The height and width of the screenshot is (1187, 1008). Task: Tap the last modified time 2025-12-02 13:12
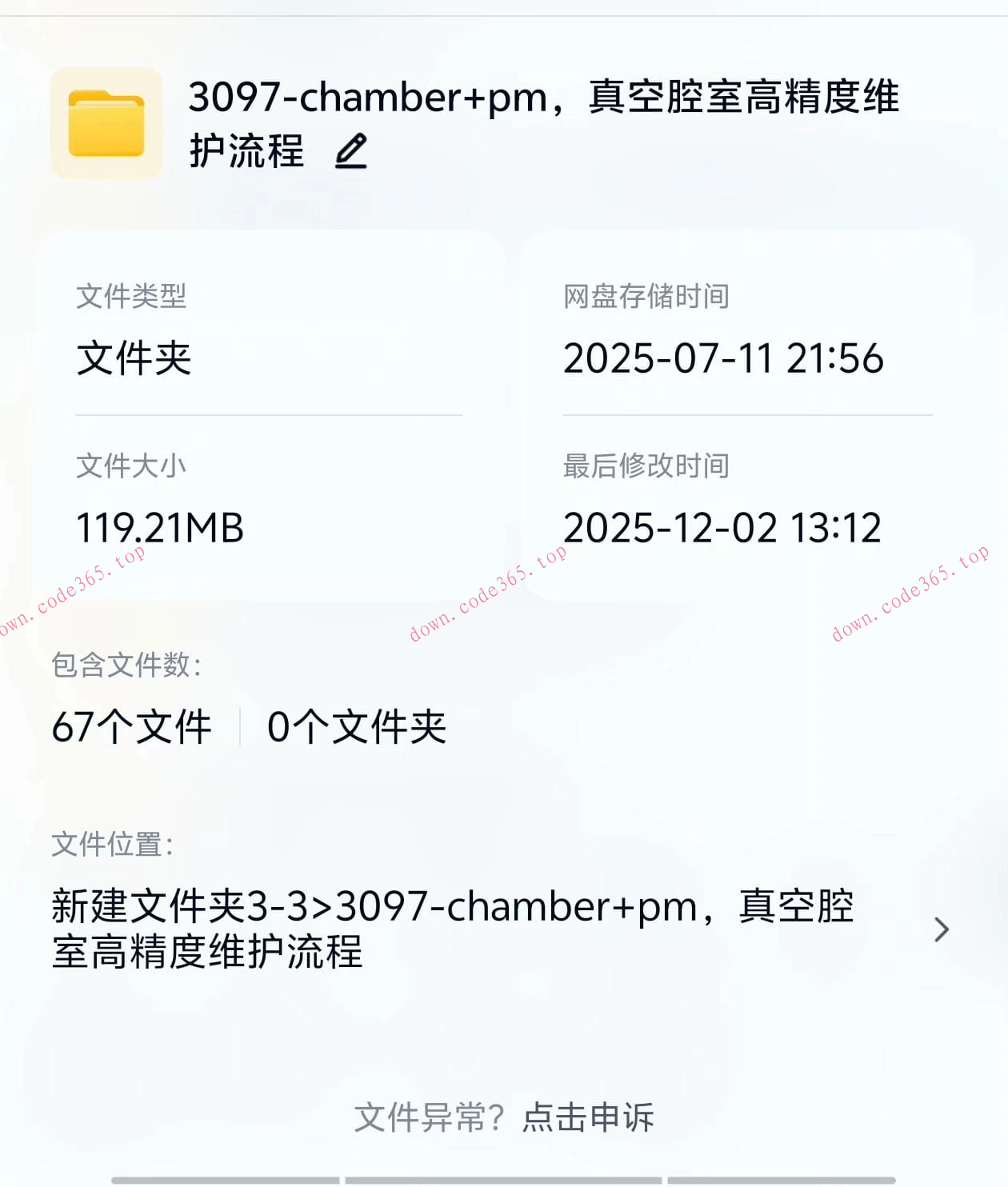point(721,527)
